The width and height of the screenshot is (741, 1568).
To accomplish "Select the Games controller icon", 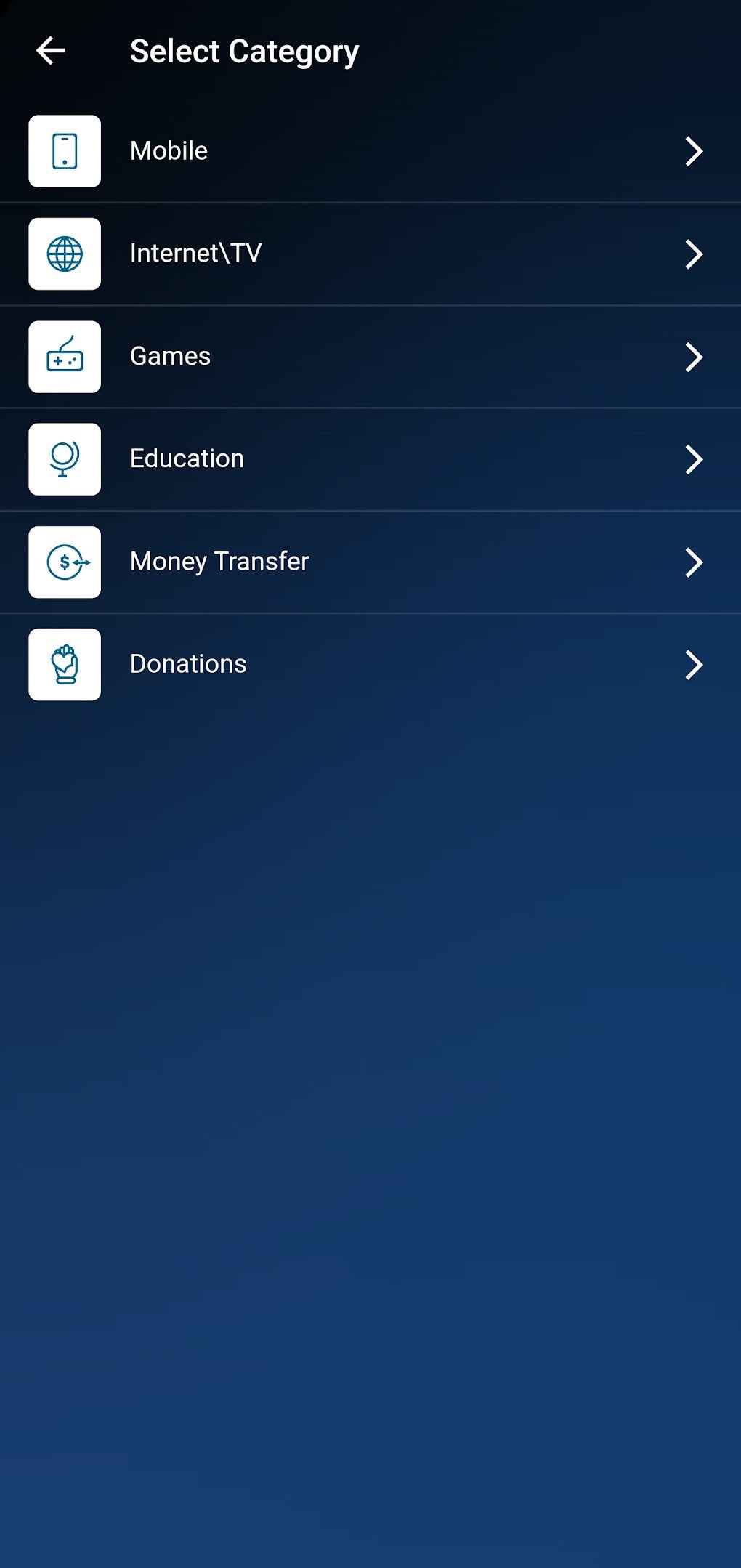I will [x=64, y=357].
